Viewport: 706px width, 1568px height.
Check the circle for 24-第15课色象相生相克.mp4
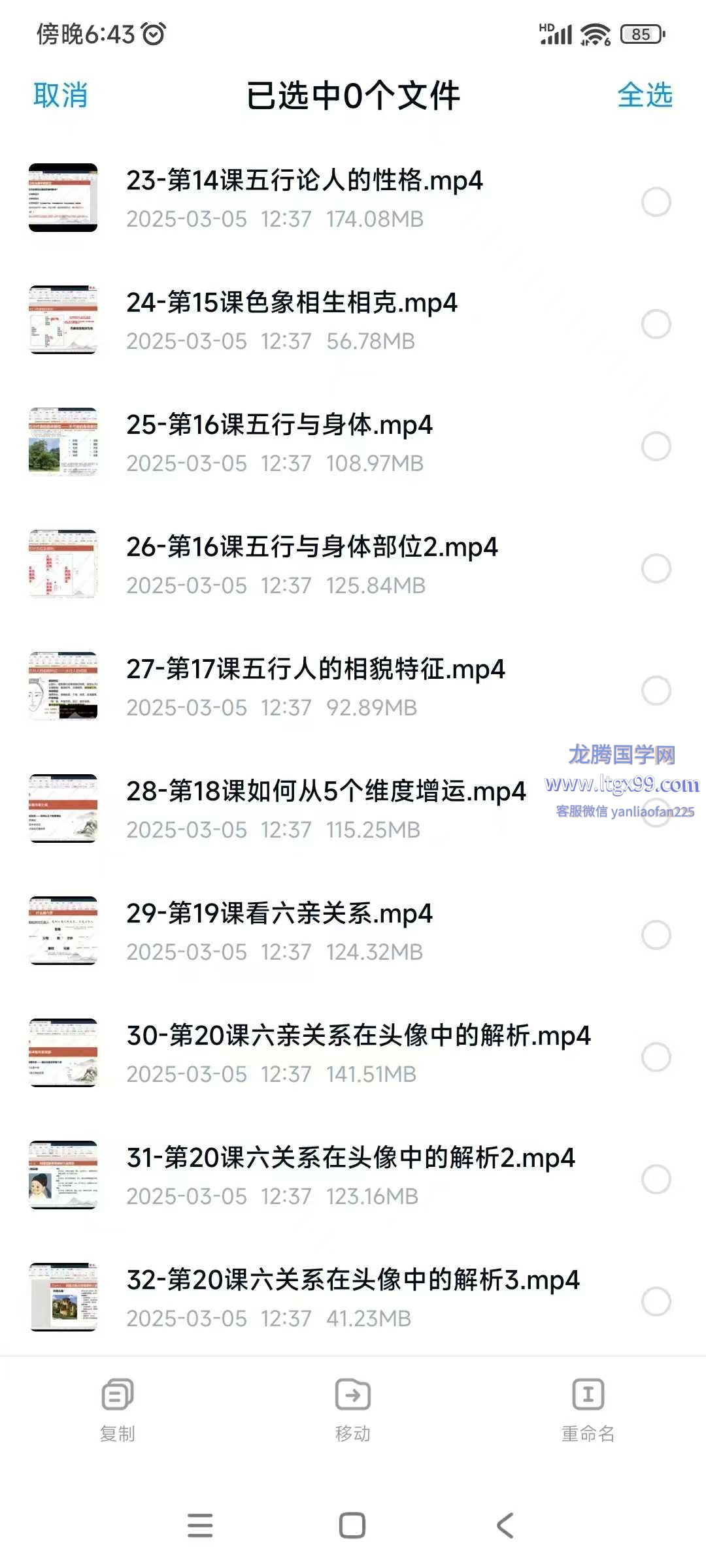click(656, 324)
